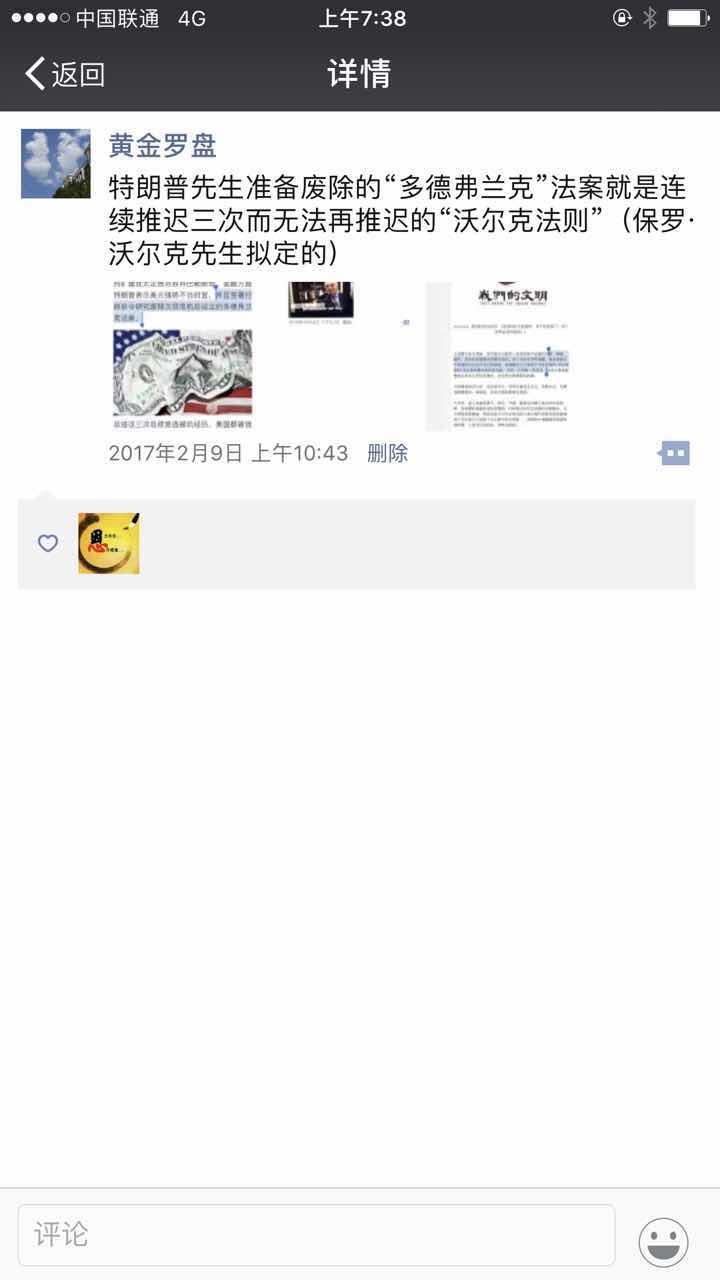Open the 黄金罗盘 username link
The height and width of the screenshot is (1280, 720).
[162, 146]
